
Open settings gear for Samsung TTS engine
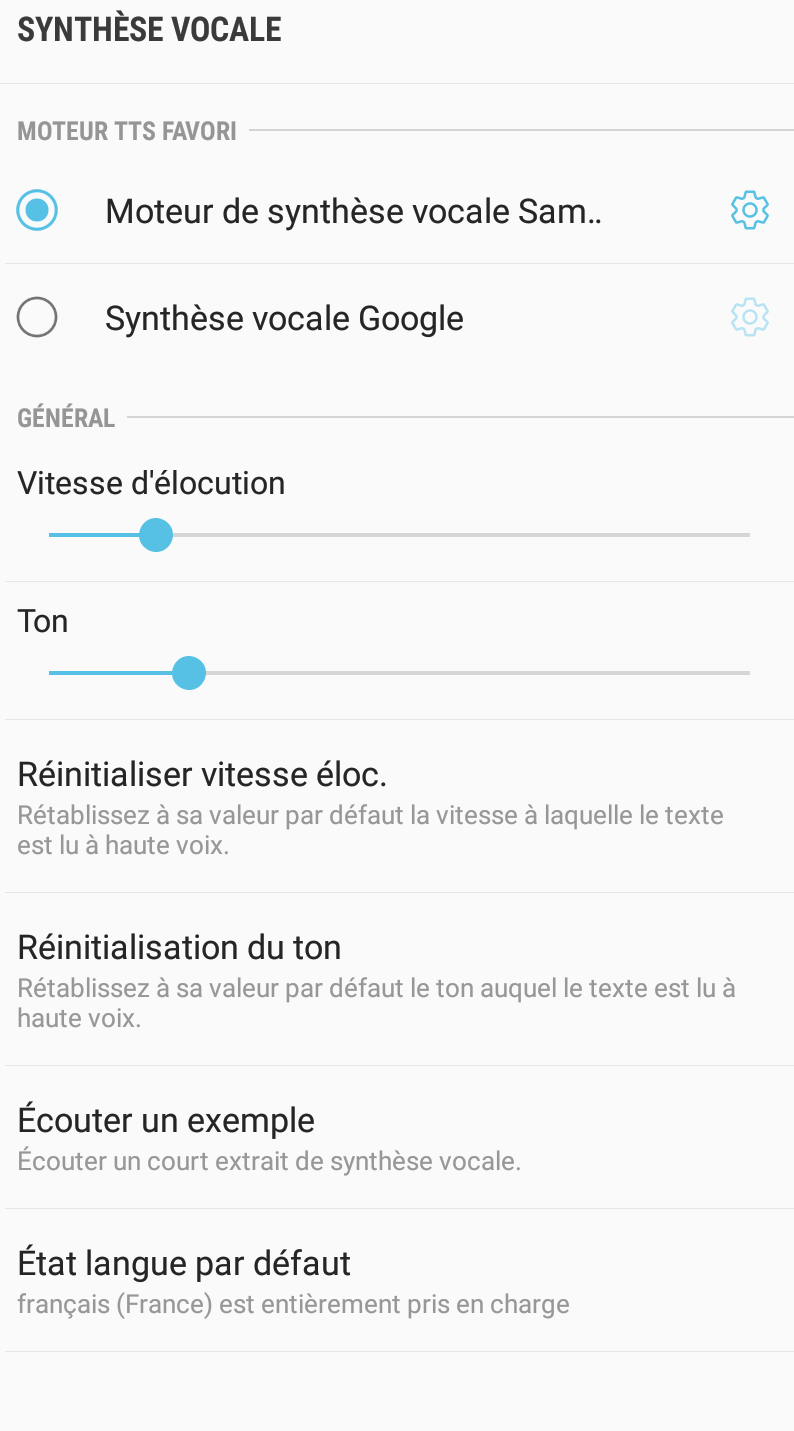coord(749,211)
